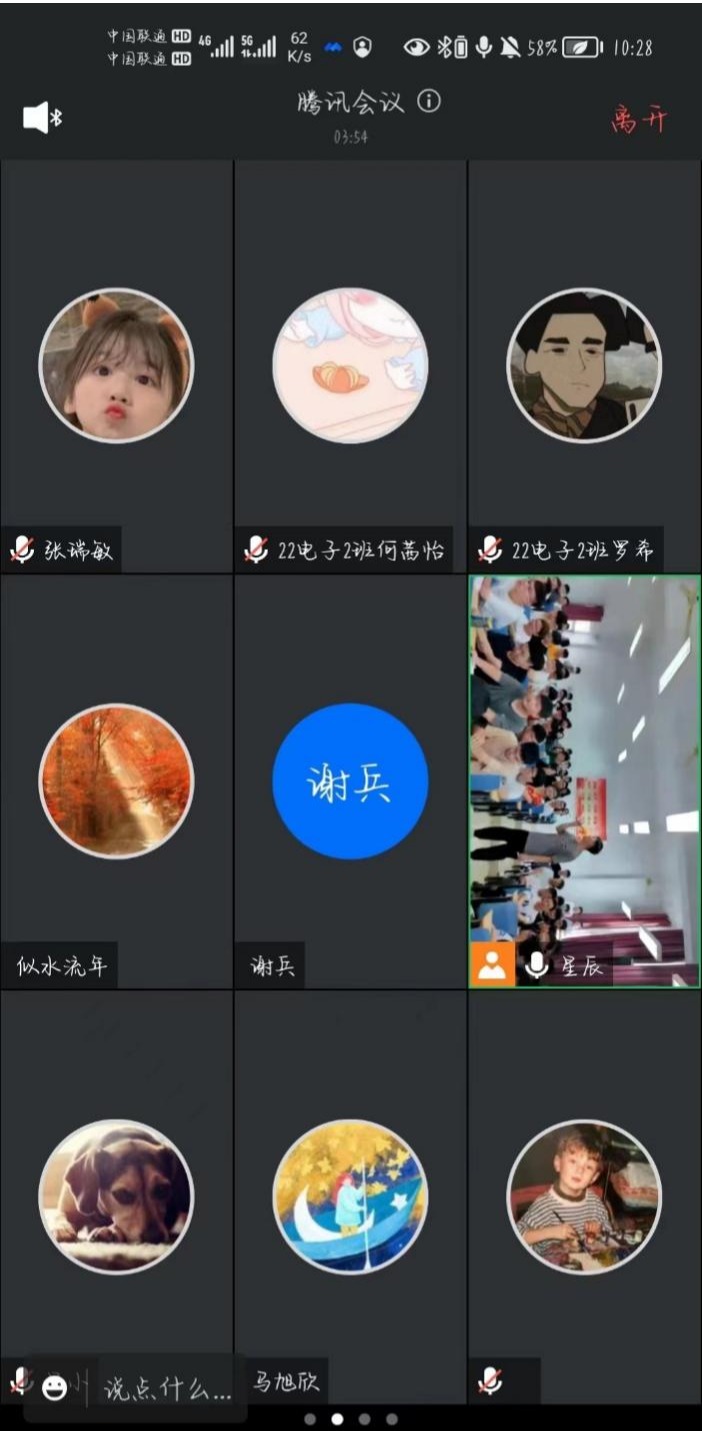Select participant tile 22电子2班何茜怡
This screenshot has height=1431, width=702.
tap(350, 366)
